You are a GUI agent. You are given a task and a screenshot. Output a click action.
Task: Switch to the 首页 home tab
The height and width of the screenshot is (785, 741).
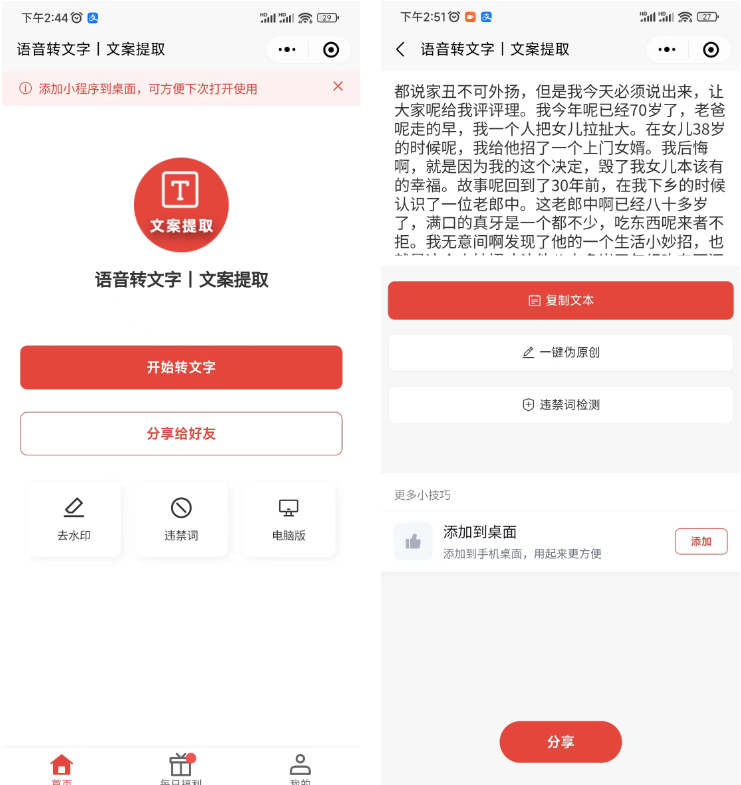[x=61, y=768]
